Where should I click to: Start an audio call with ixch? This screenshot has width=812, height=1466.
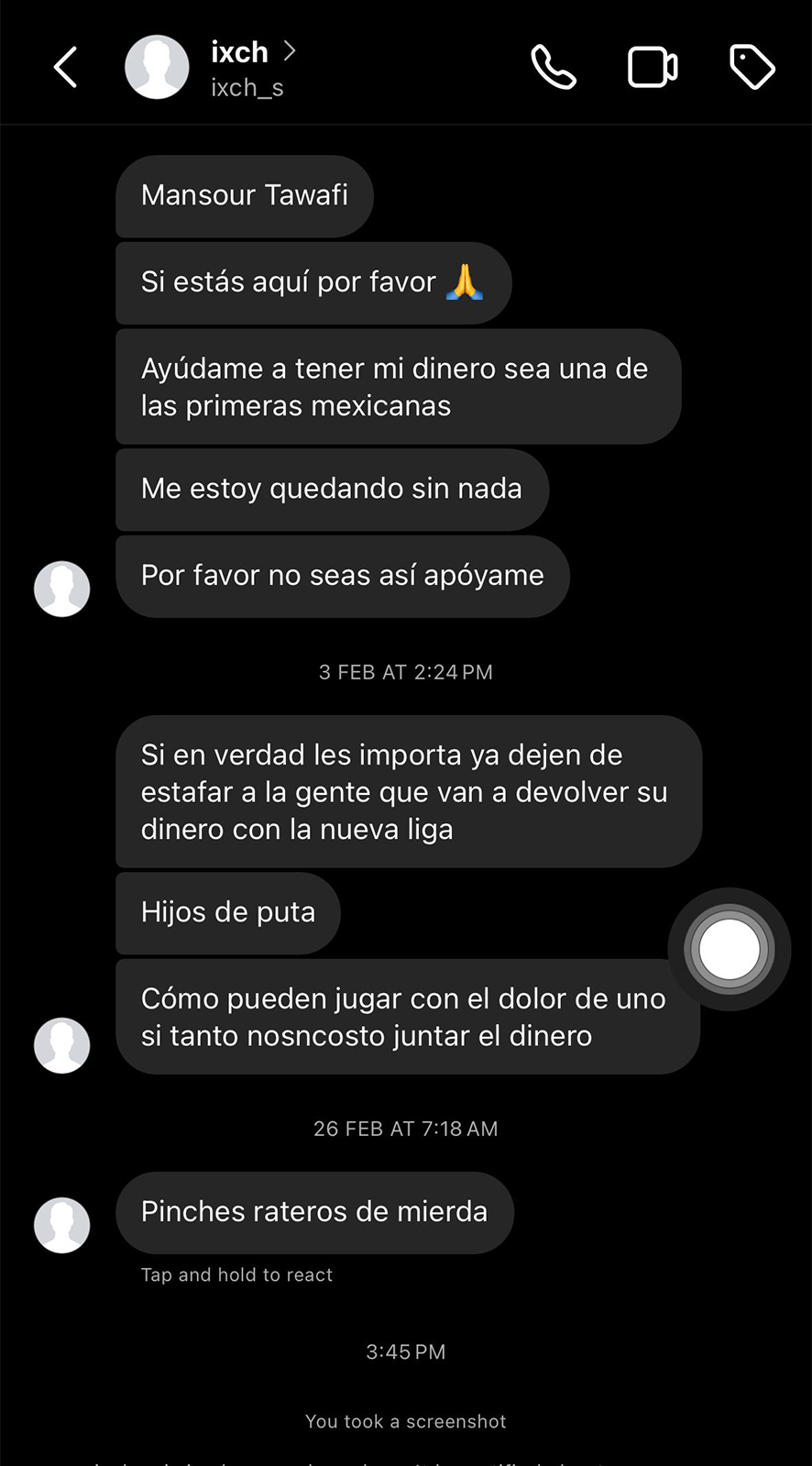pos(554,67)
